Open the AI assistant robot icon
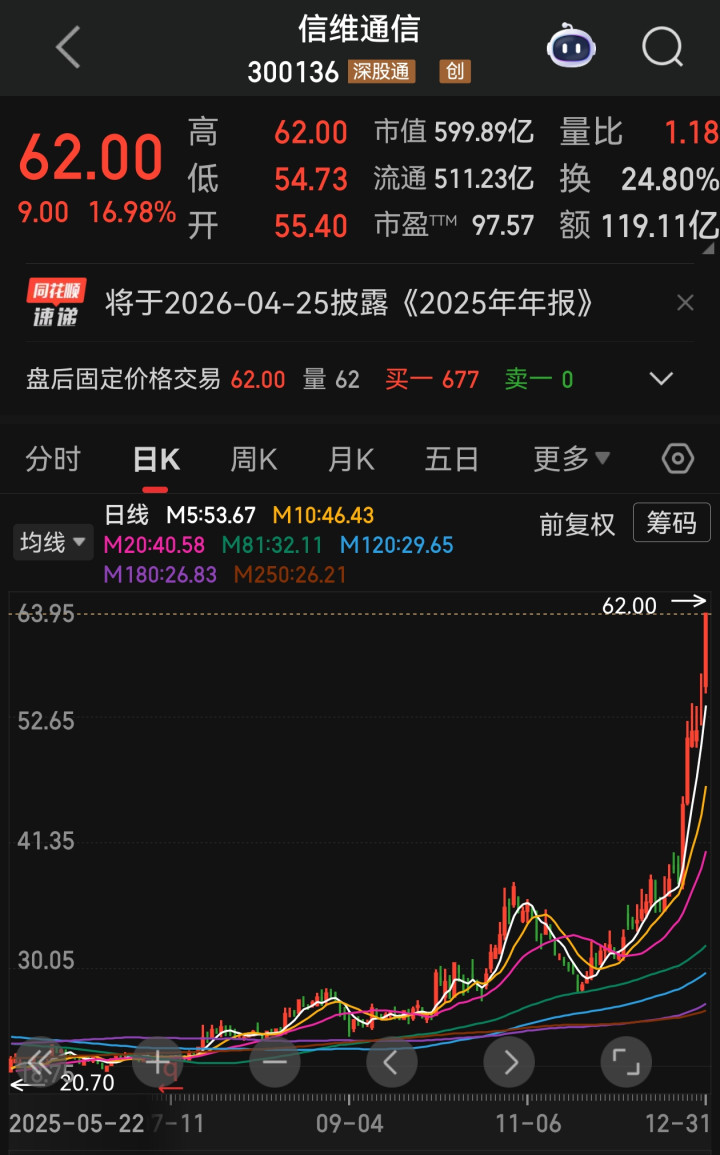Image resolution: width=720 pixels, height=1155 pixels. [571, 47]
